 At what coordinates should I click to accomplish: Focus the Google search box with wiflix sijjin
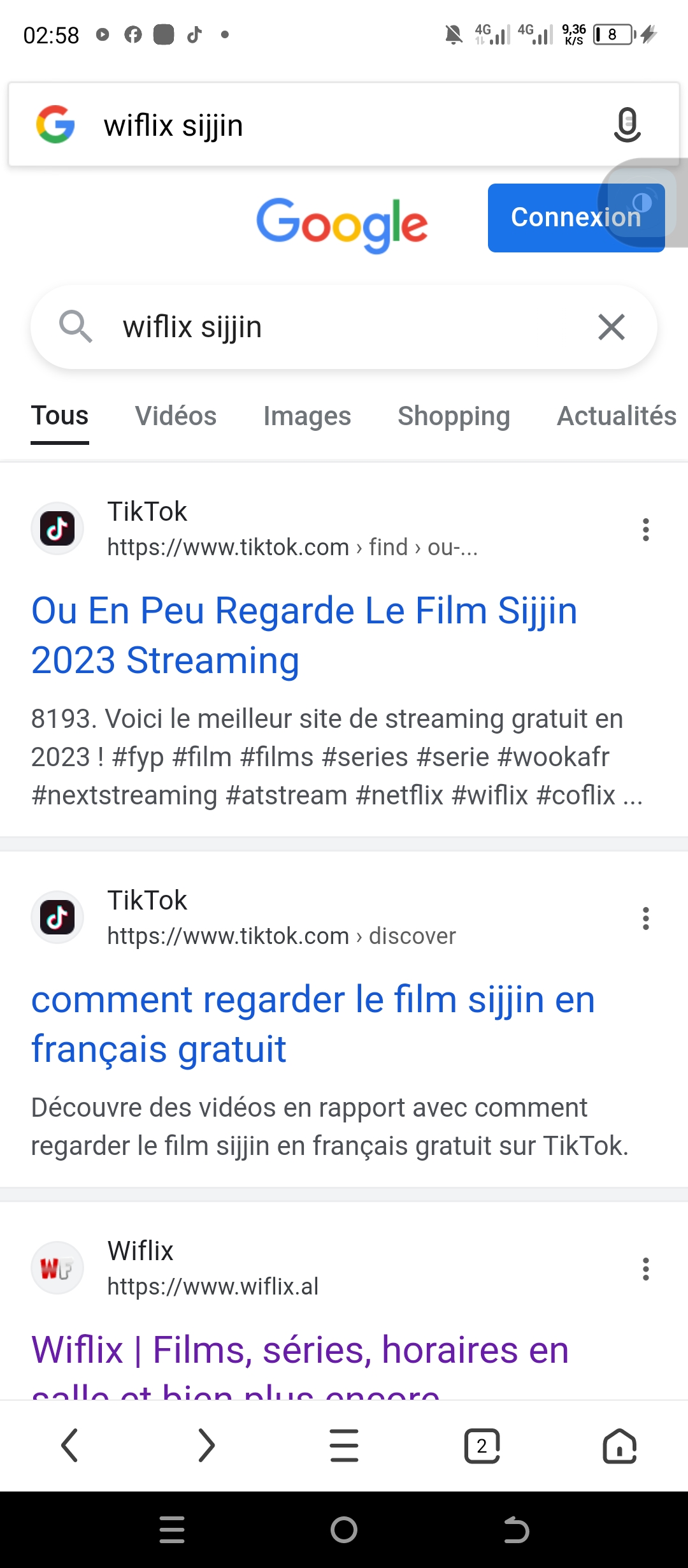[x=331, y=327]
